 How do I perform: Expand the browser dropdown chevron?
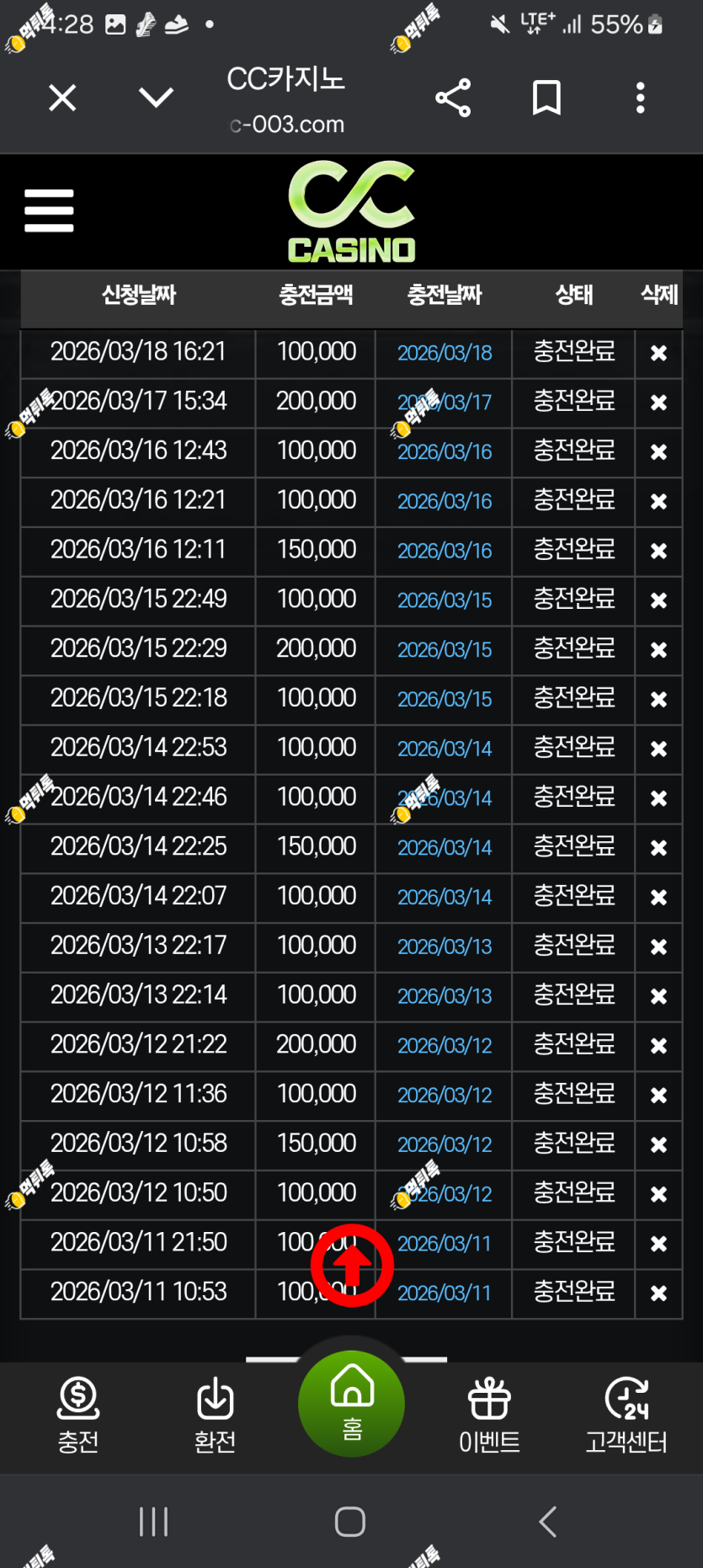pos(156,98)
